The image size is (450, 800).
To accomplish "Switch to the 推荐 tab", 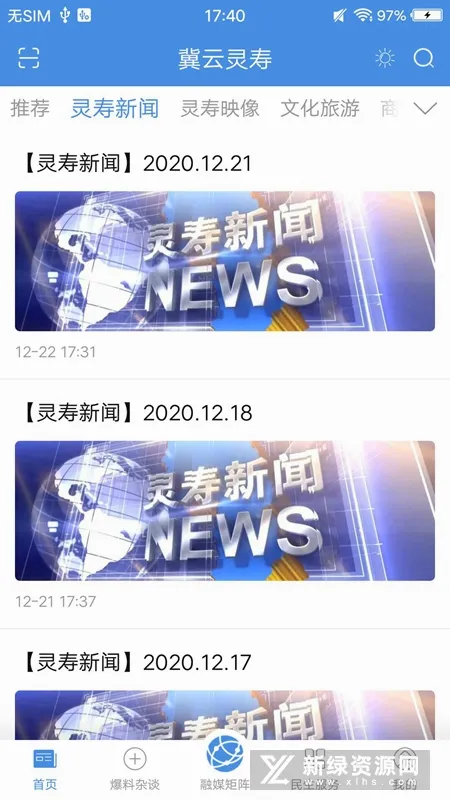I will pyautogui.click(x=30, y=108).
